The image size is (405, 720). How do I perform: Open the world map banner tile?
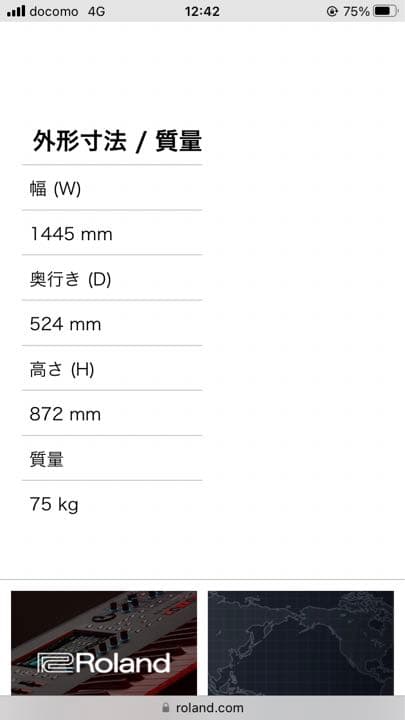click(x=301, y=643)
